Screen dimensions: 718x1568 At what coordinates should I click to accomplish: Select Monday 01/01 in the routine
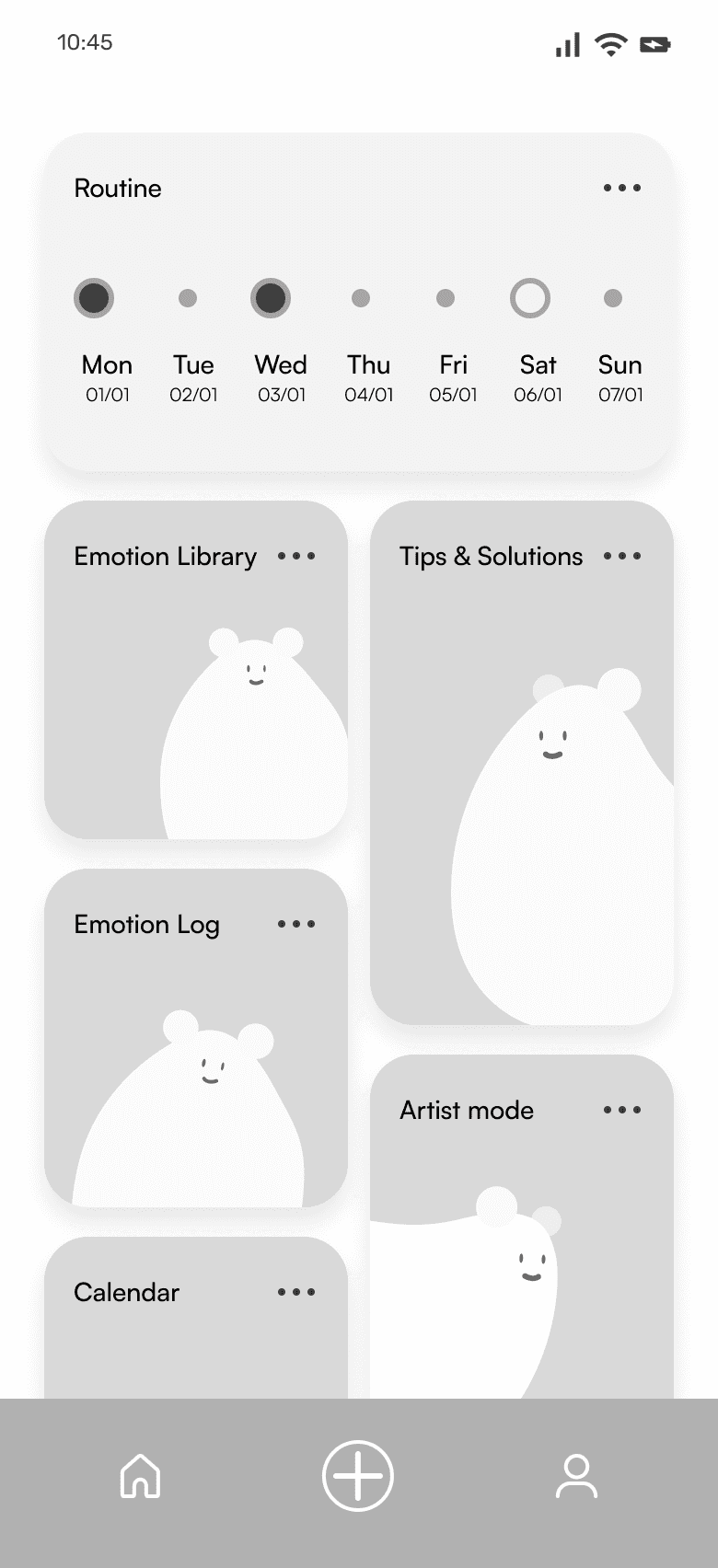(x=94, y=298)
